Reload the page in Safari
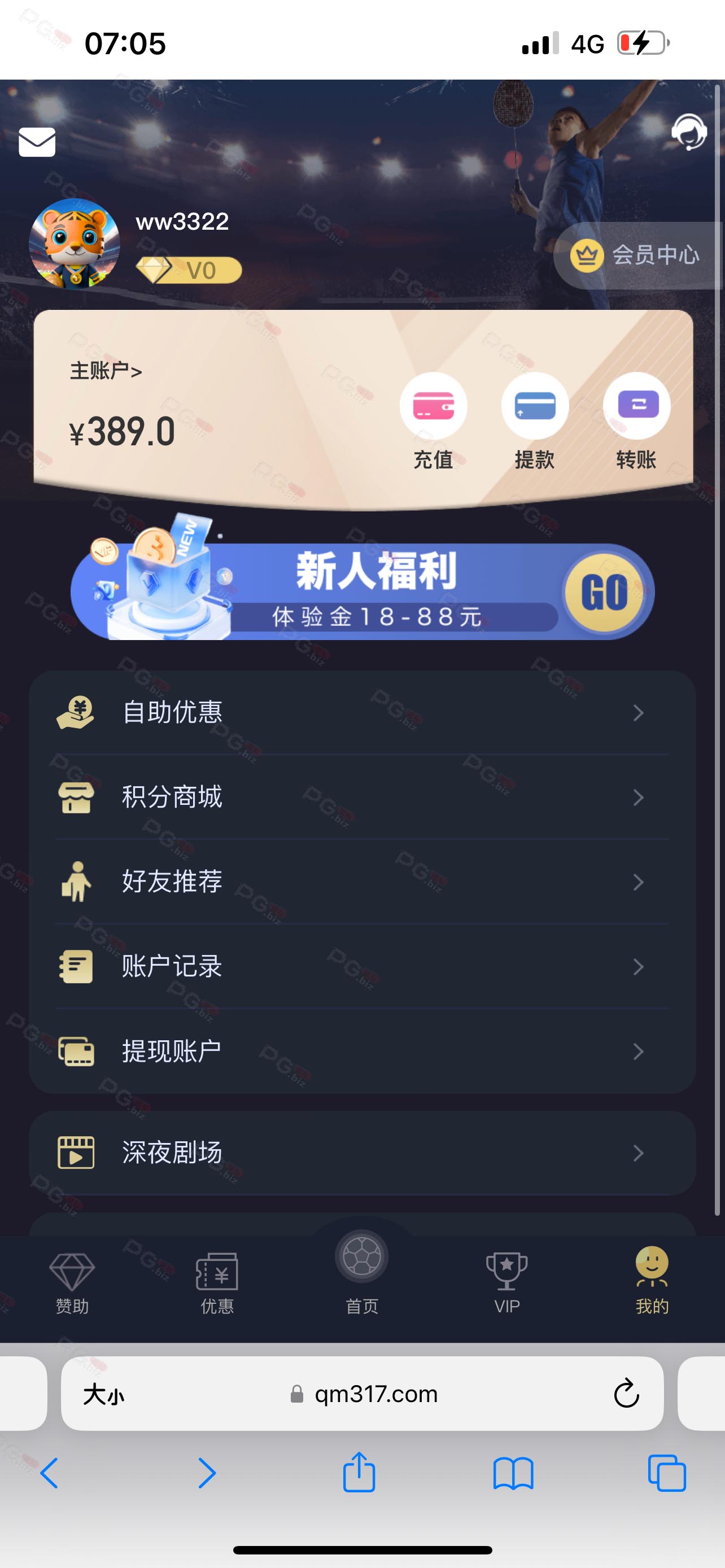This screenshot has height=1568, width=725. coord(626,1393)
